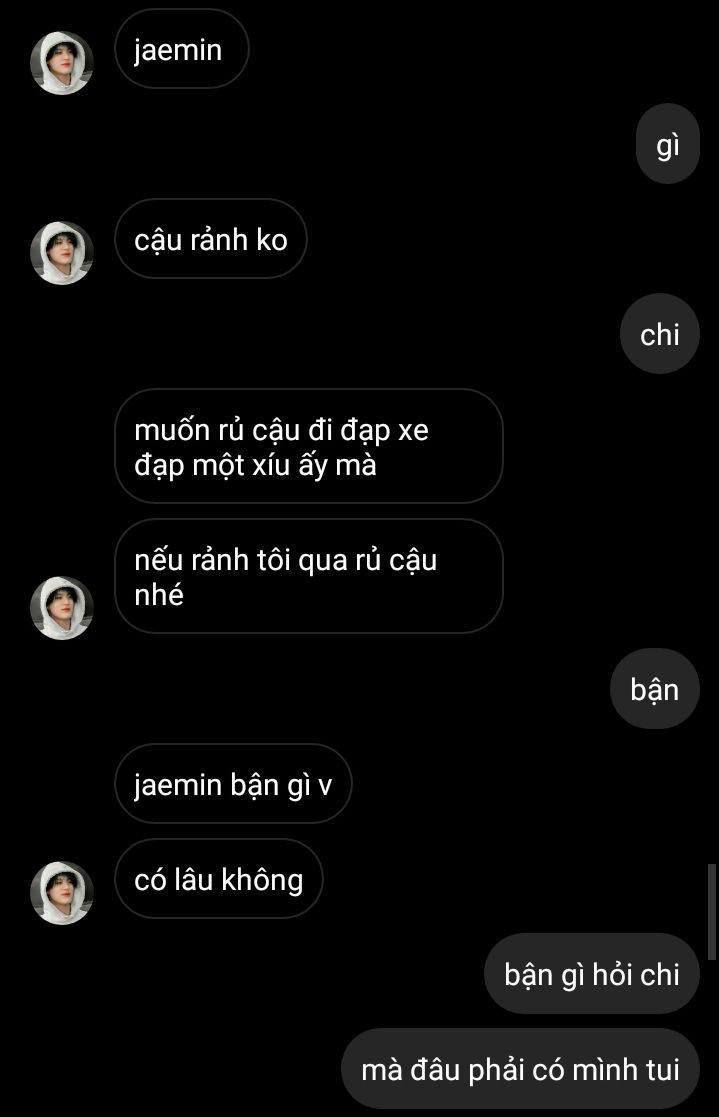
Task: Tap profile picture next to "cậu rảnh ko"
Action: pos(62,253)
